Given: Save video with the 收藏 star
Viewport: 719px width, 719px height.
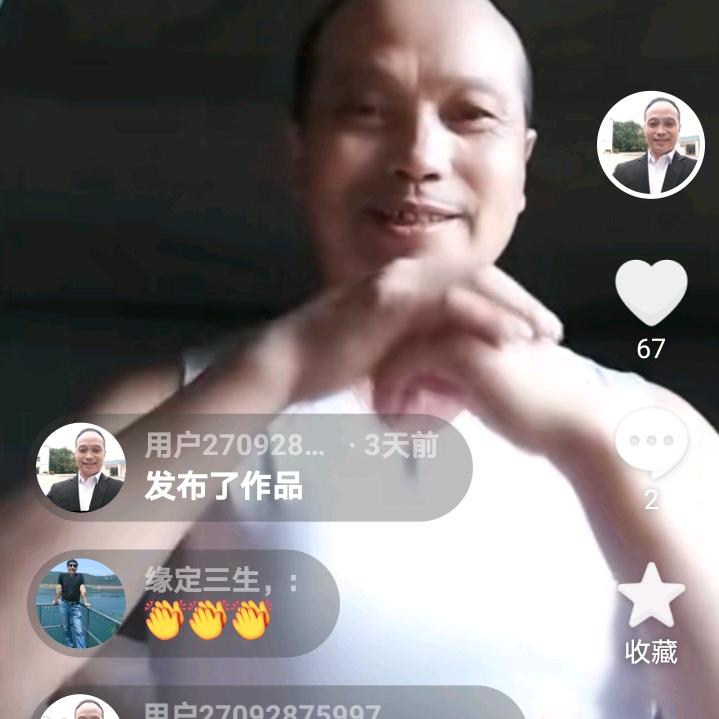Looking at the screenshot, I should tap(651, 597).
